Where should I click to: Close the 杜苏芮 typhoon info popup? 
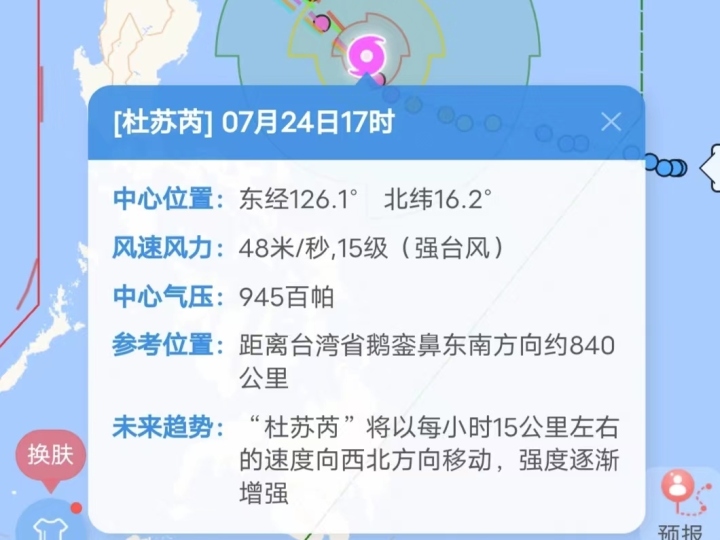(611, 123)
